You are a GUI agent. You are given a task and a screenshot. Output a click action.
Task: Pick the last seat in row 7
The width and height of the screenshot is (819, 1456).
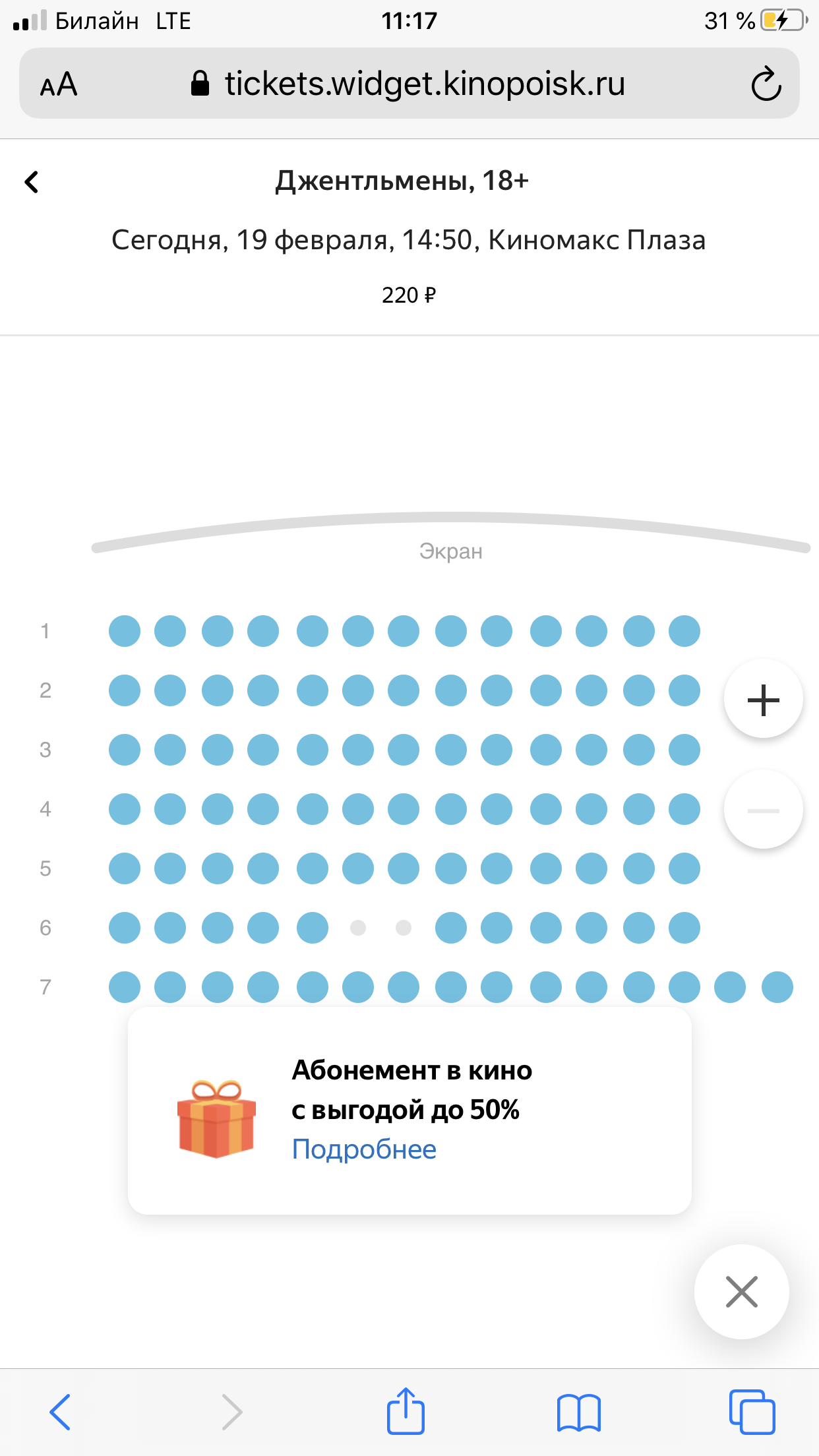click(x=777, y=987)
